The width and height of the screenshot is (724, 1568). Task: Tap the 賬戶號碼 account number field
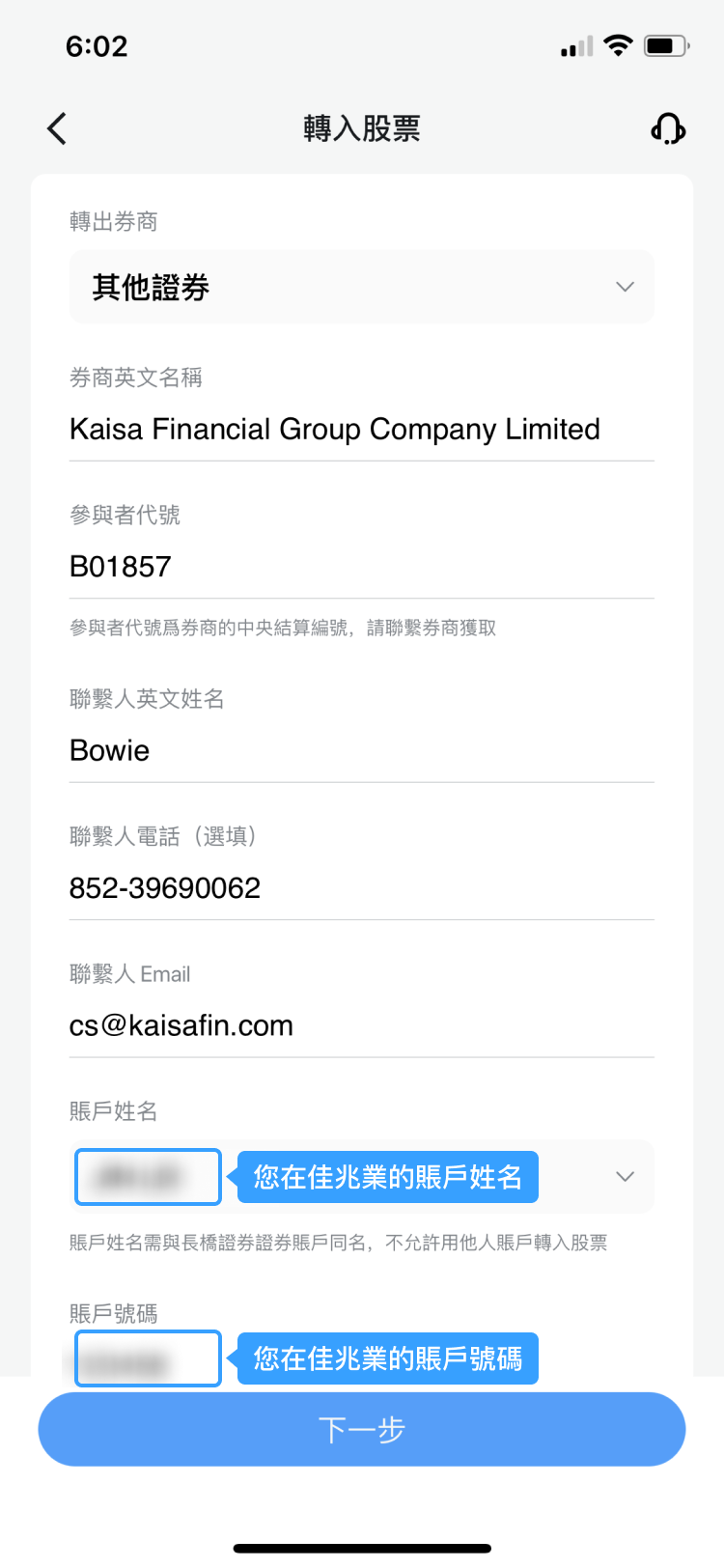coord(362,1359)
